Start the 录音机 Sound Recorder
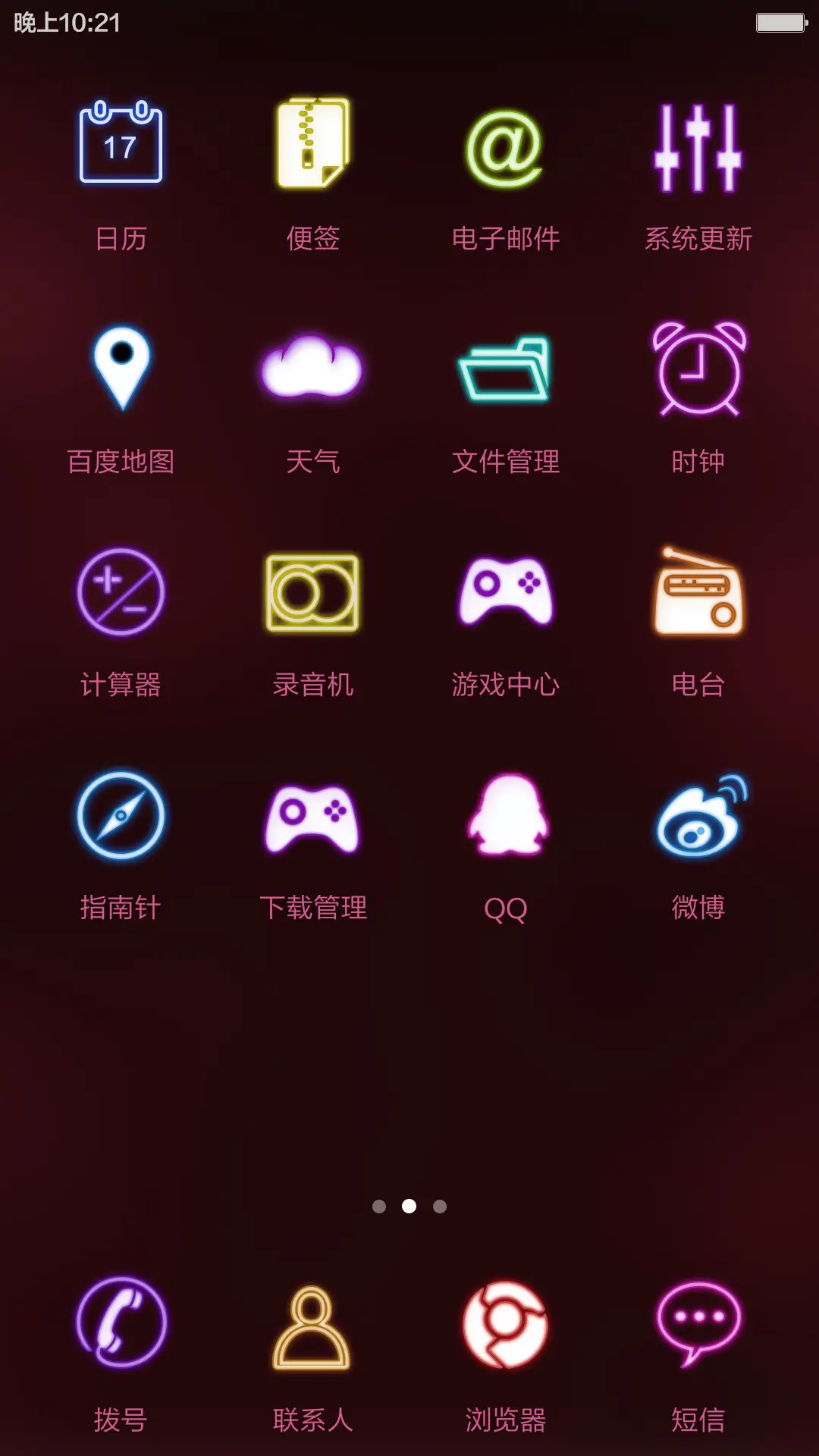The width and height of the screenshot is (819, 1456). (313, 595)
